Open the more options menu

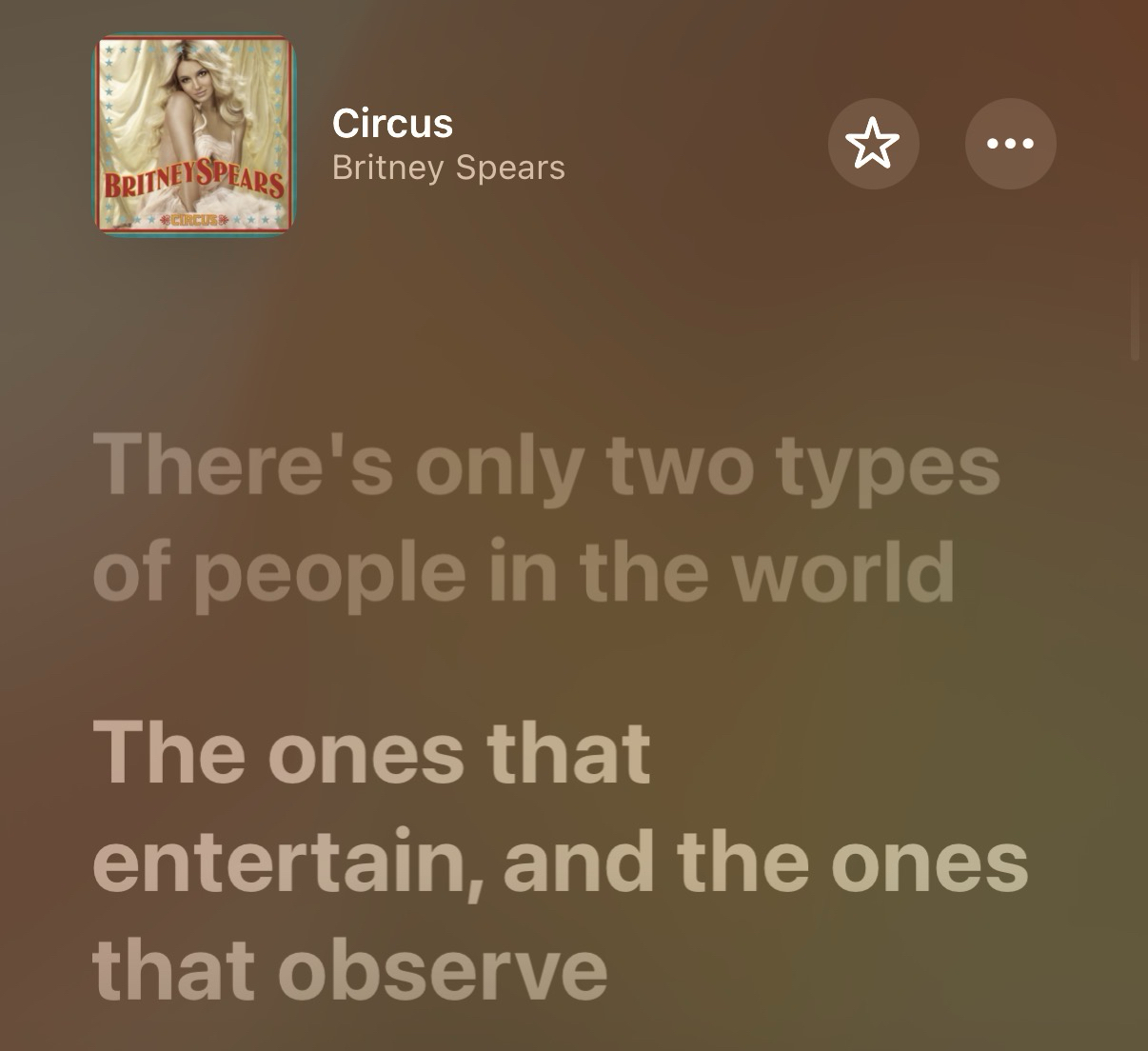(1010, 144)
